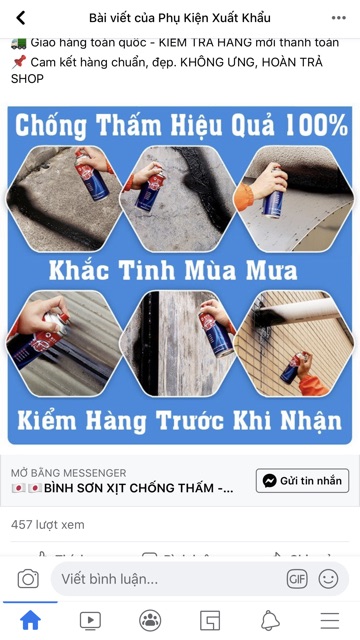Screen dimensions: 360x640
Task: Open the Mở bằng Messenger link row
Action: pos(131,481)
